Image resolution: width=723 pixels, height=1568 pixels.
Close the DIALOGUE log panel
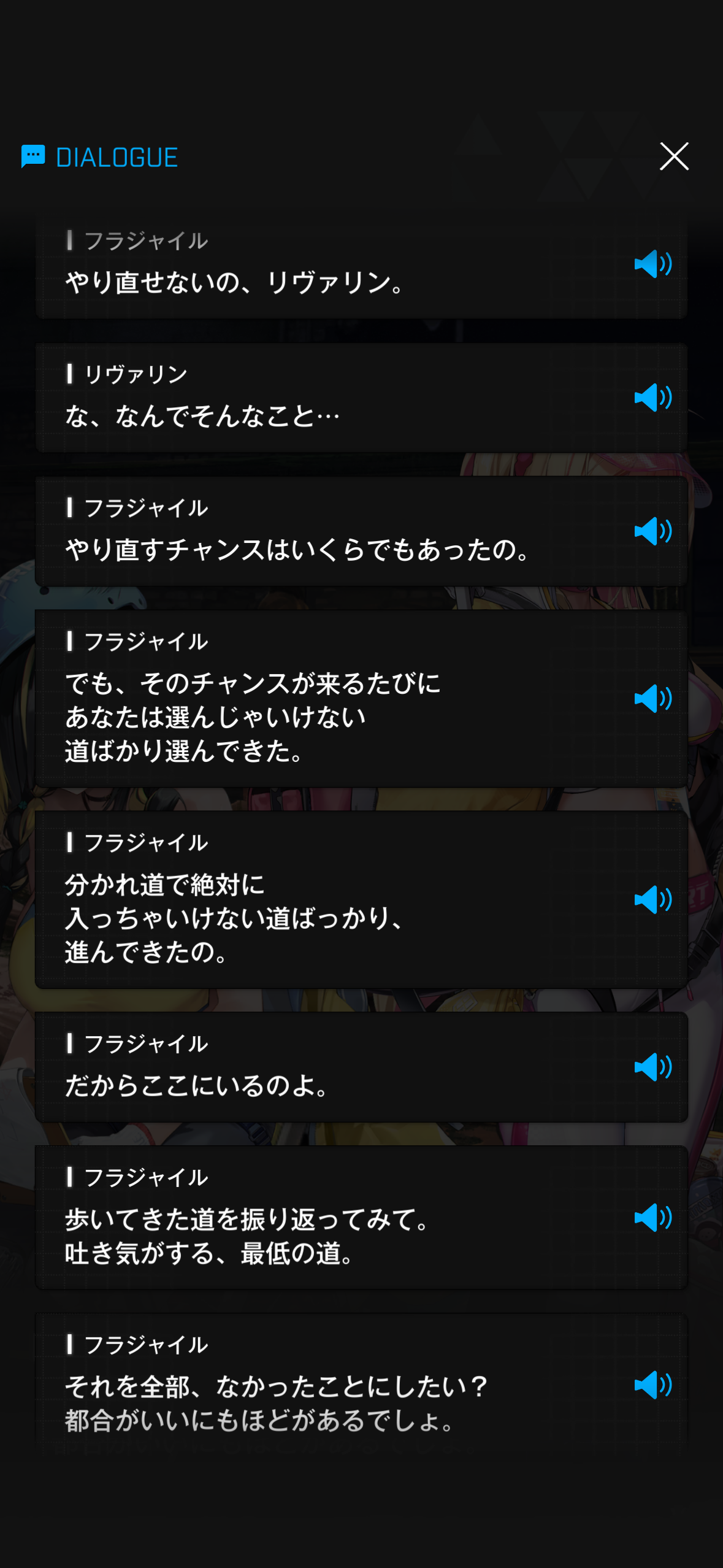pos(674,156)
